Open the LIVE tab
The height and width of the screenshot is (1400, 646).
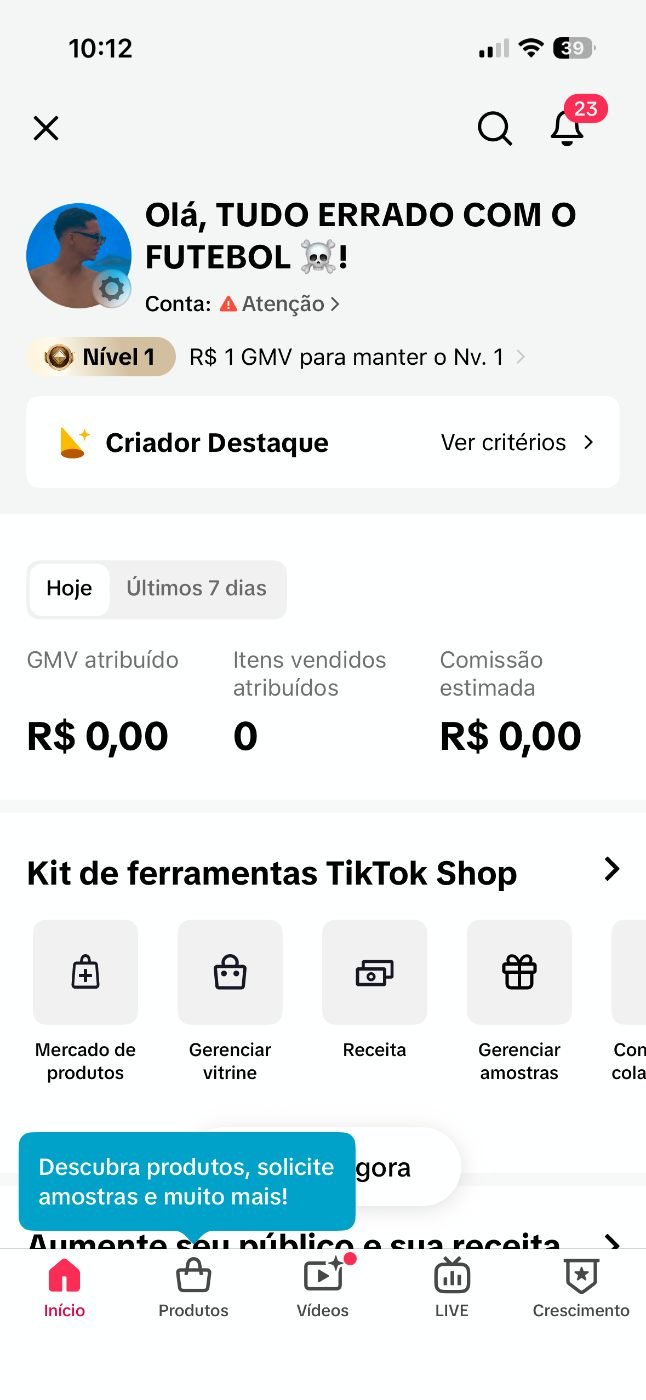(x=452, y=1289)
